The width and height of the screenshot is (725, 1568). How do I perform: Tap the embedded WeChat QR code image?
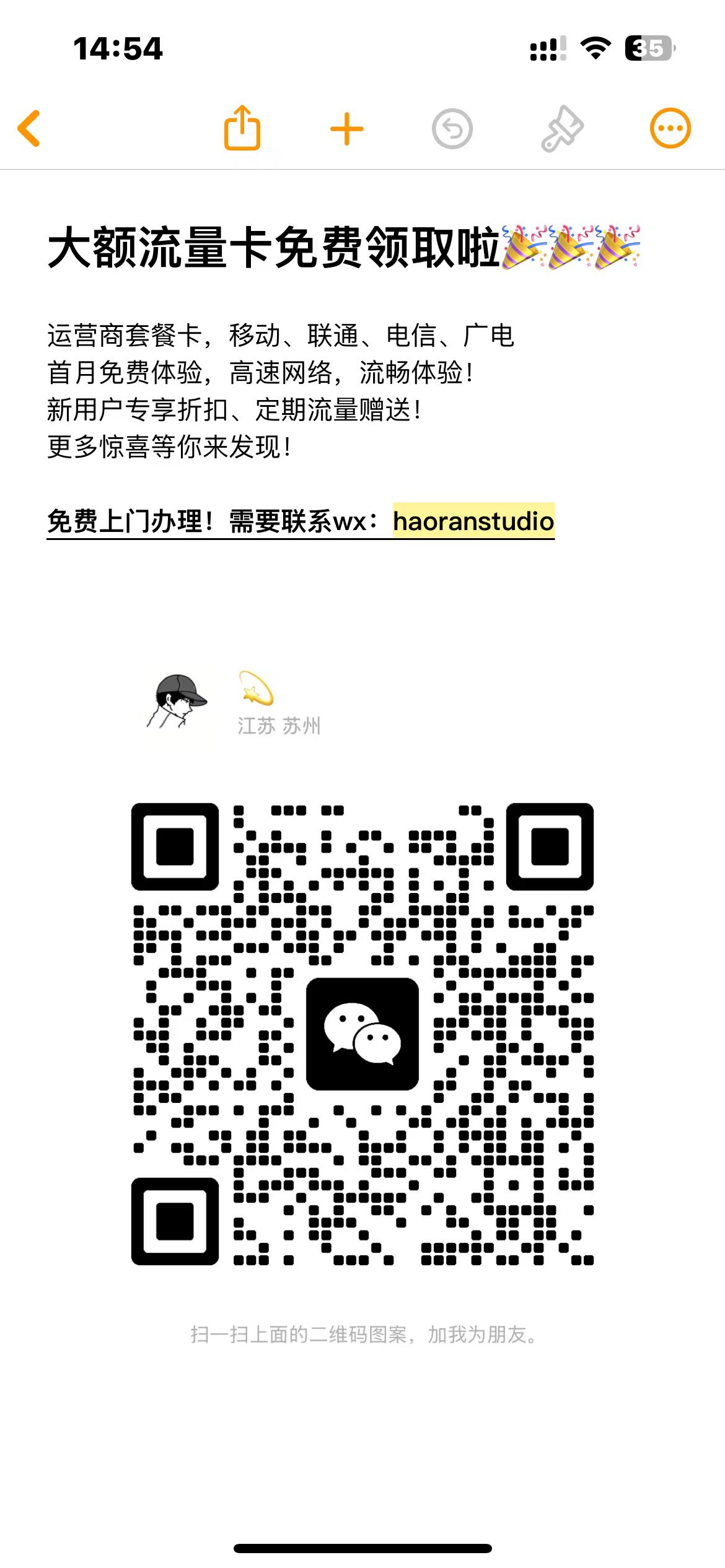point(362,1034)
